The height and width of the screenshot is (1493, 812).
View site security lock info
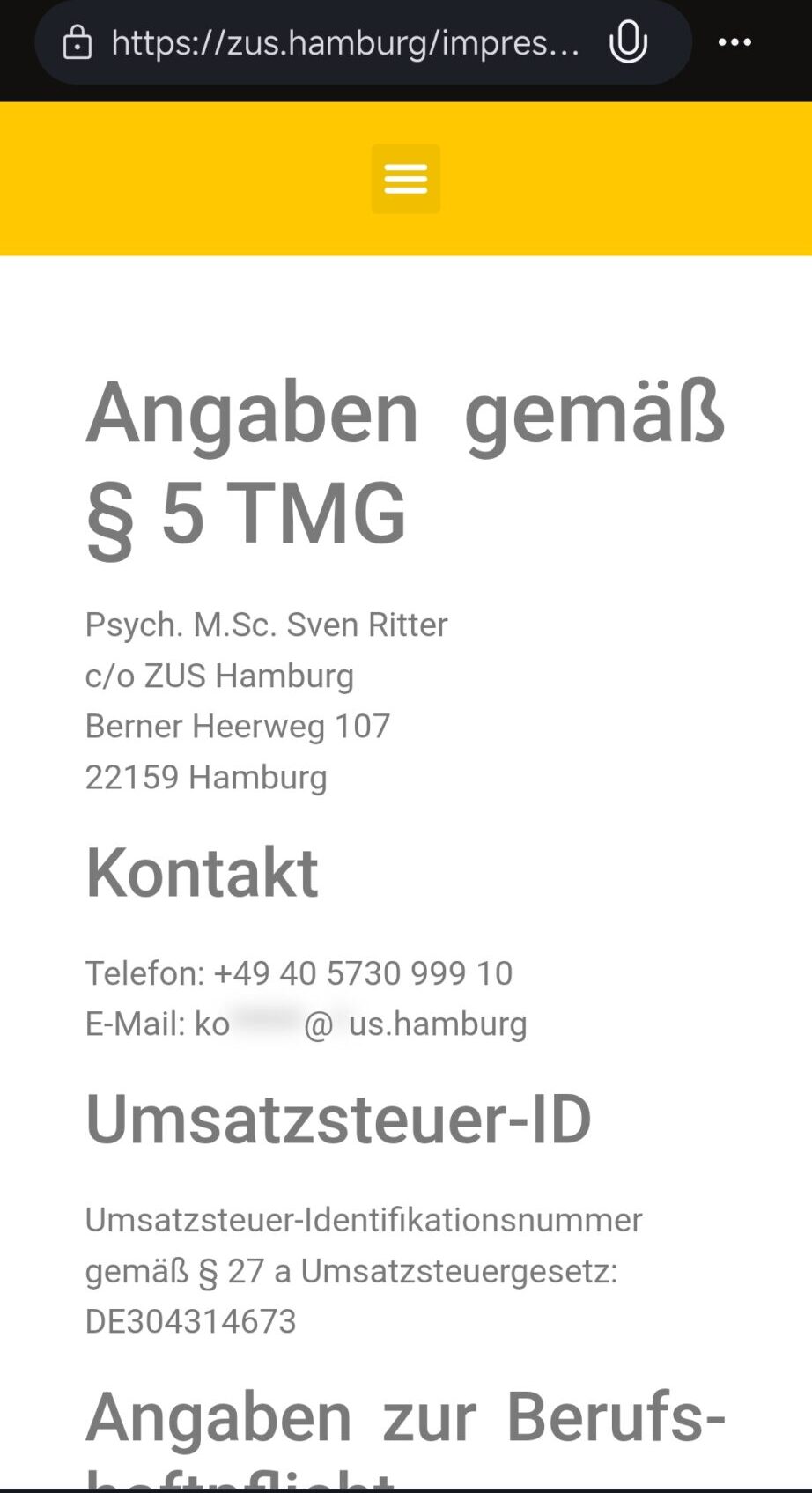click(78, 42)
